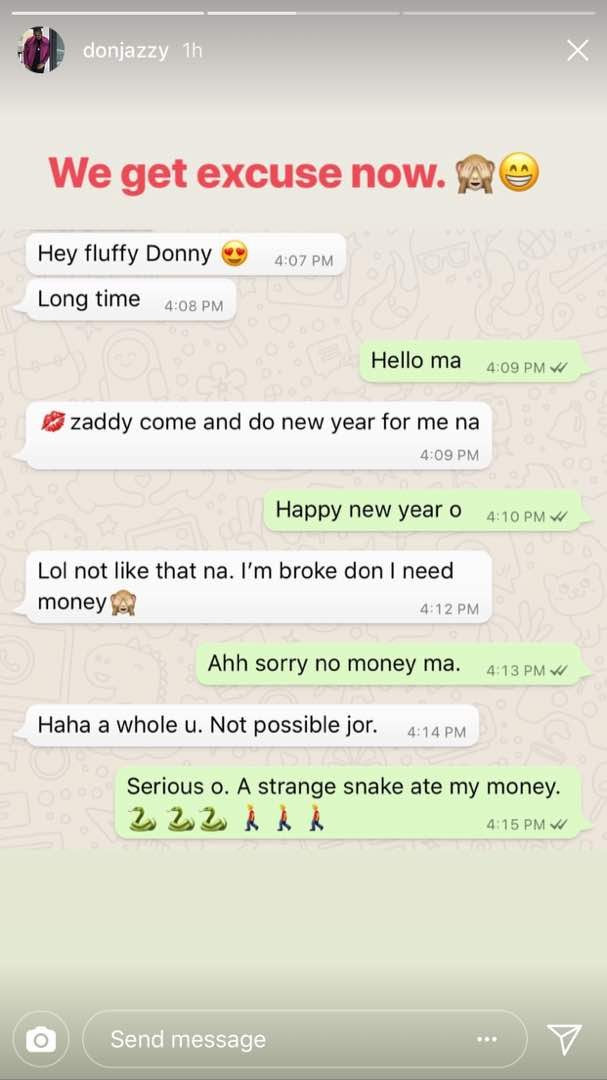Close the donjazzy story
Viewport: 607px width, 1080px height.
(x=577, y=51)
